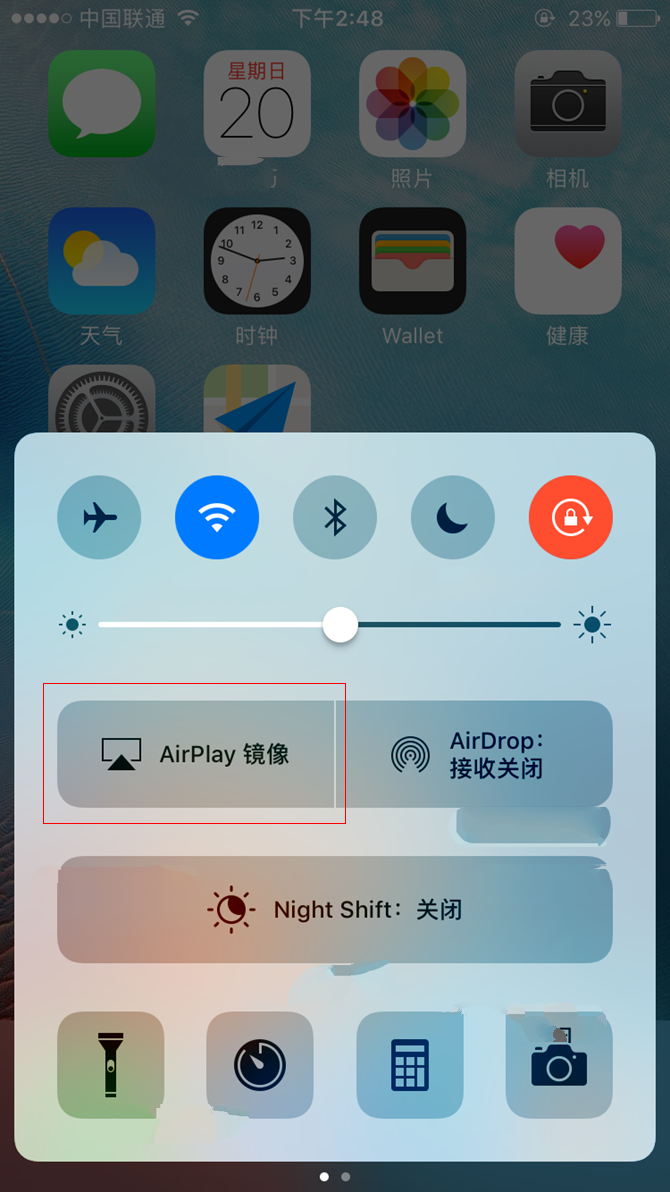Open the timer shortcut

(x=260, y=1065)
